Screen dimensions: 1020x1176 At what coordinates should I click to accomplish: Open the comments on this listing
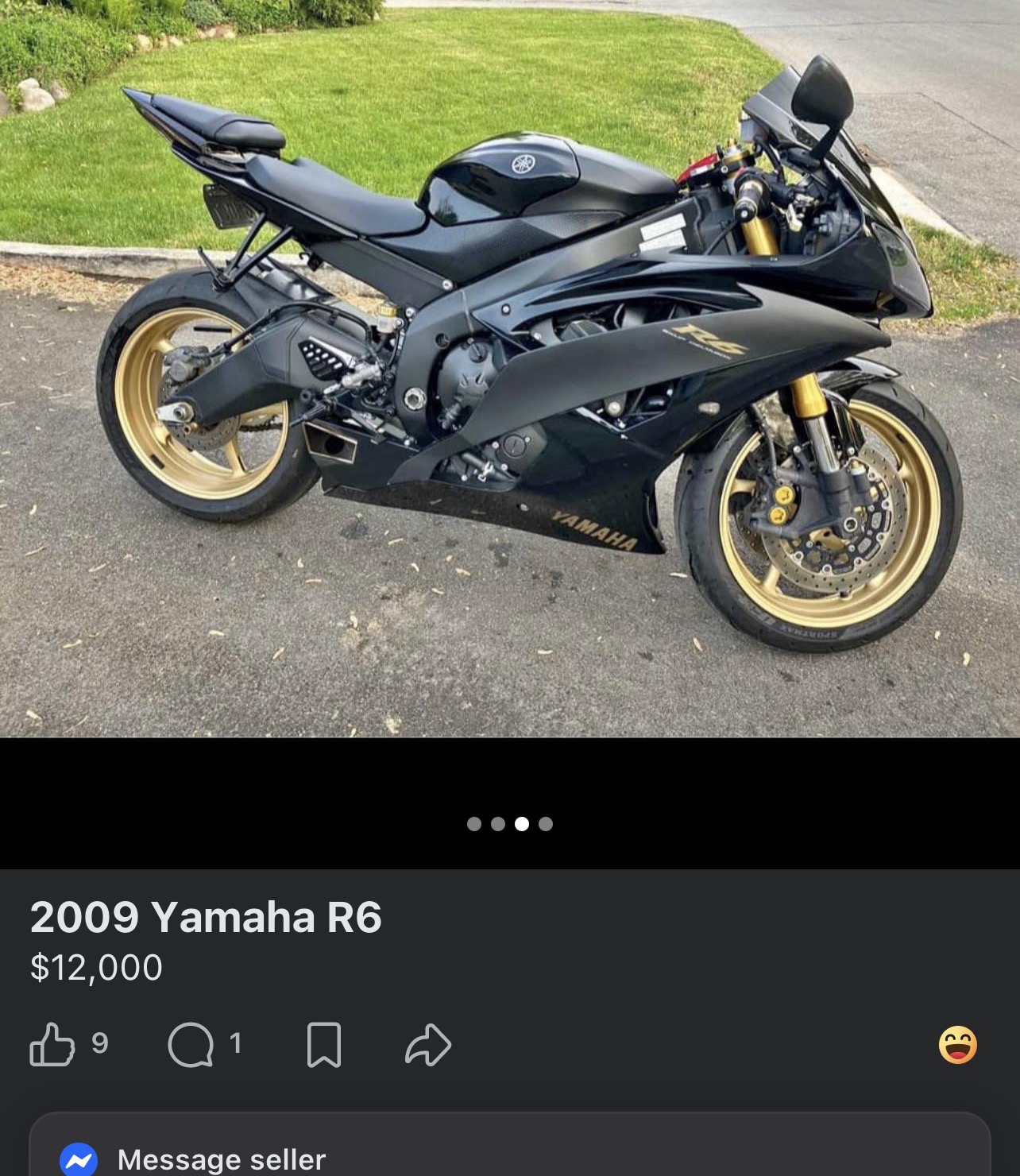(x=191, y=1044)
